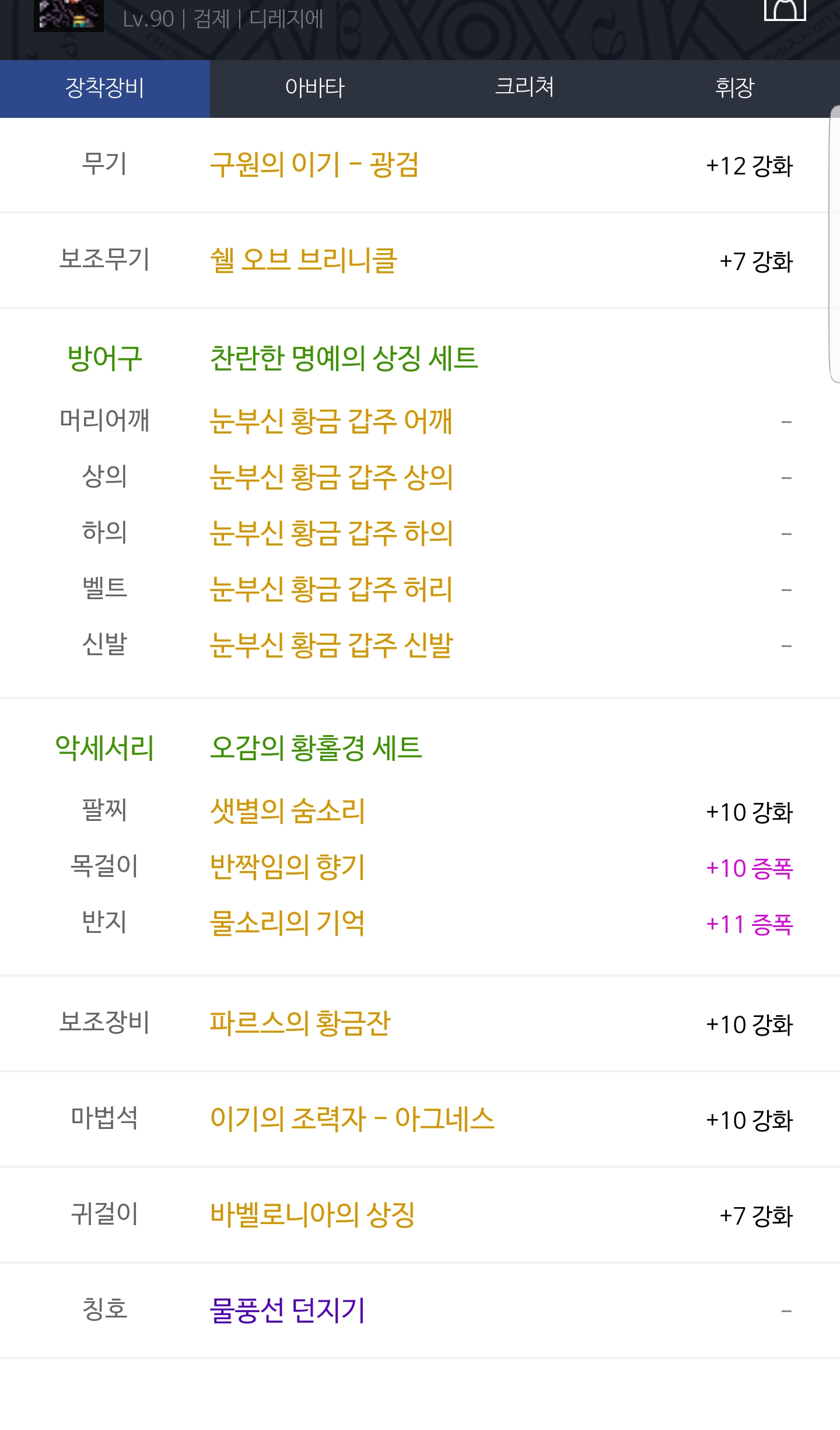Open the 휘장 tab

[x=735, y=88]
